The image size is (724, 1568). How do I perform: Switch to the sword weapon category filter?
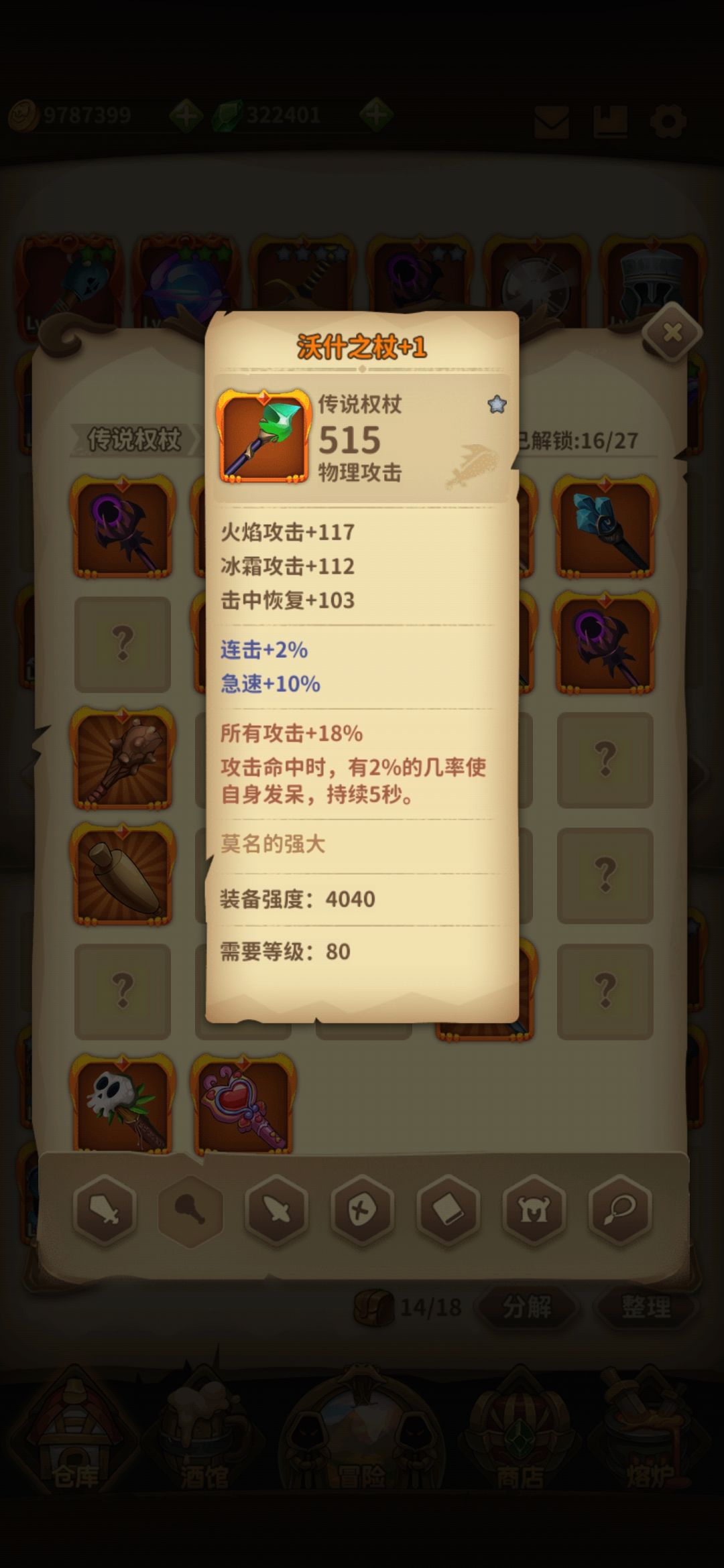pyautogui.click(x=105, y=1210)
